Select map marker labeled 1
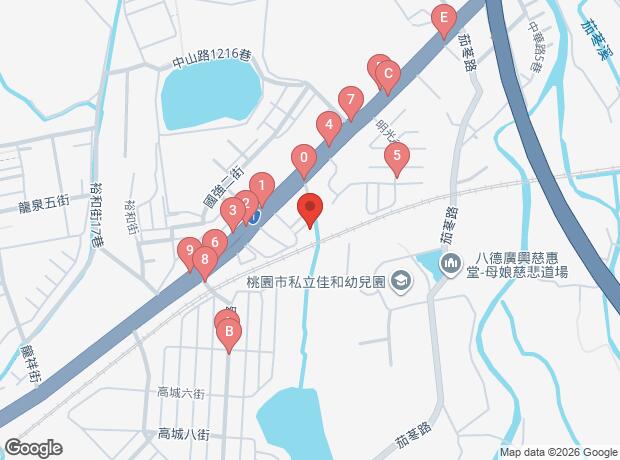The image size is (620, 460). point(262,185)
